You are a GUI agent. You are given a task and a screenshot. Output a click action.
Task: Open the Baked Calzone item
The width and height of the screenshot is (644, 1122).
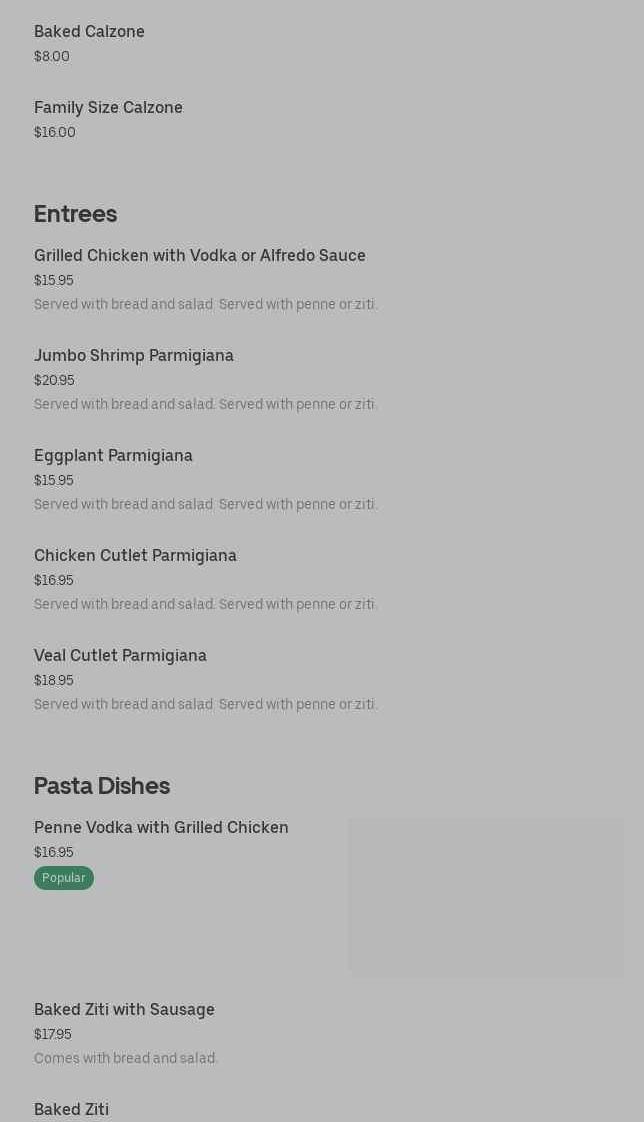tap(90, 32)
